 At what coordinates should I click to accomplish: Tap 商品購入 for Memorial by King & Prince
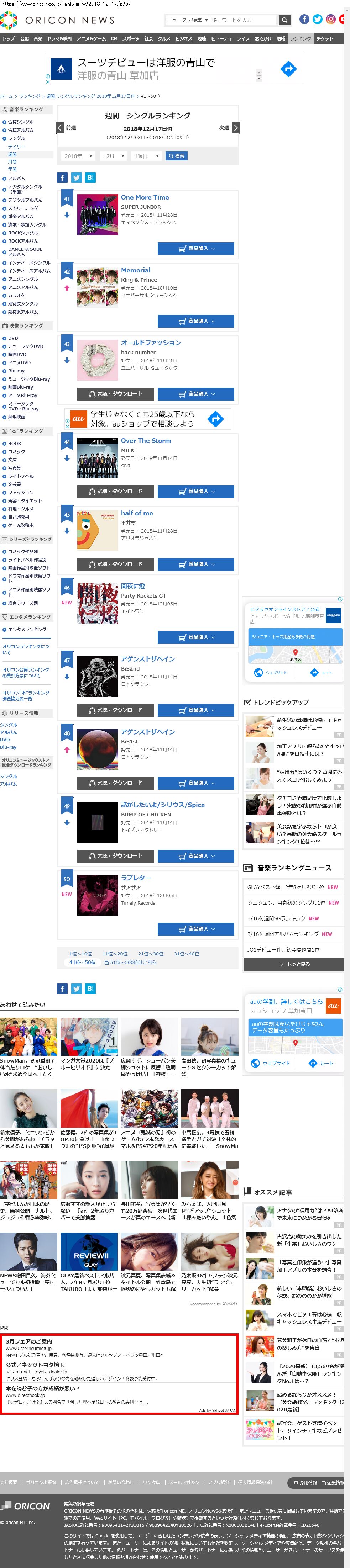click(196, 321)
